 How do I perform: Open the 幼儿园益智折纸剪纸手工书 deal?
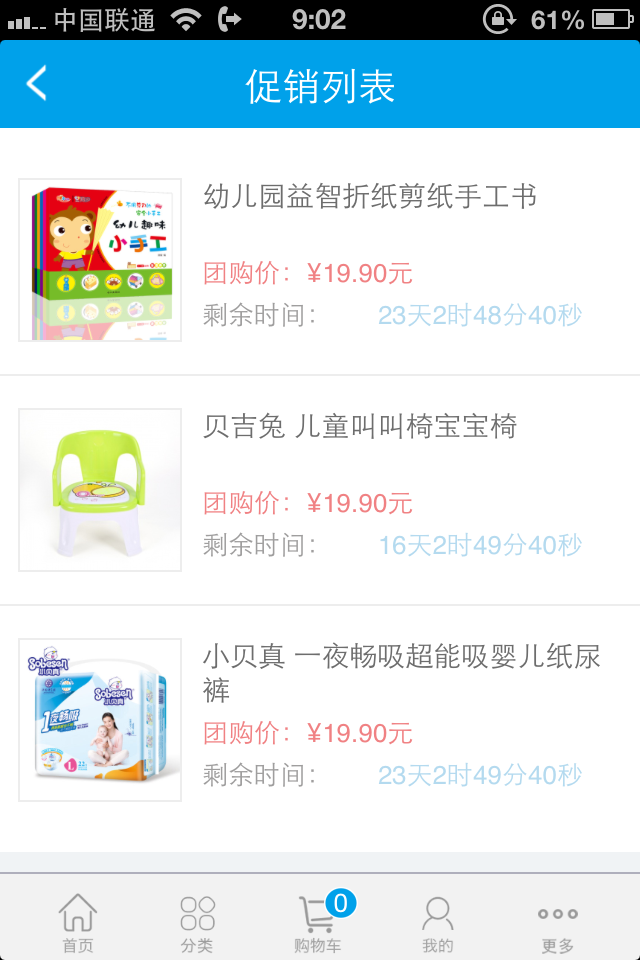(x=370, y=197)
